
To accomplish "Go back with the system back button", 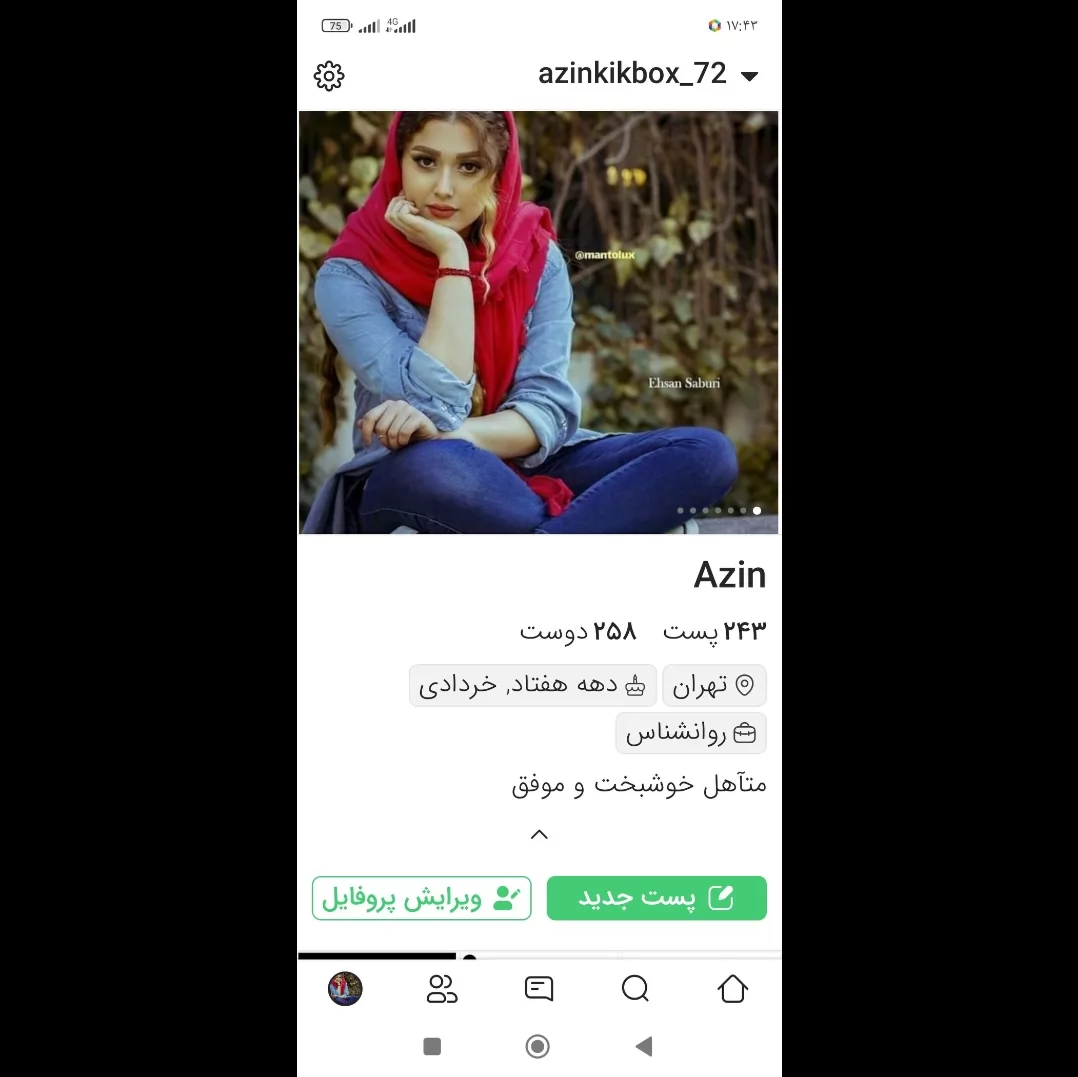I will coord(644,1046).
